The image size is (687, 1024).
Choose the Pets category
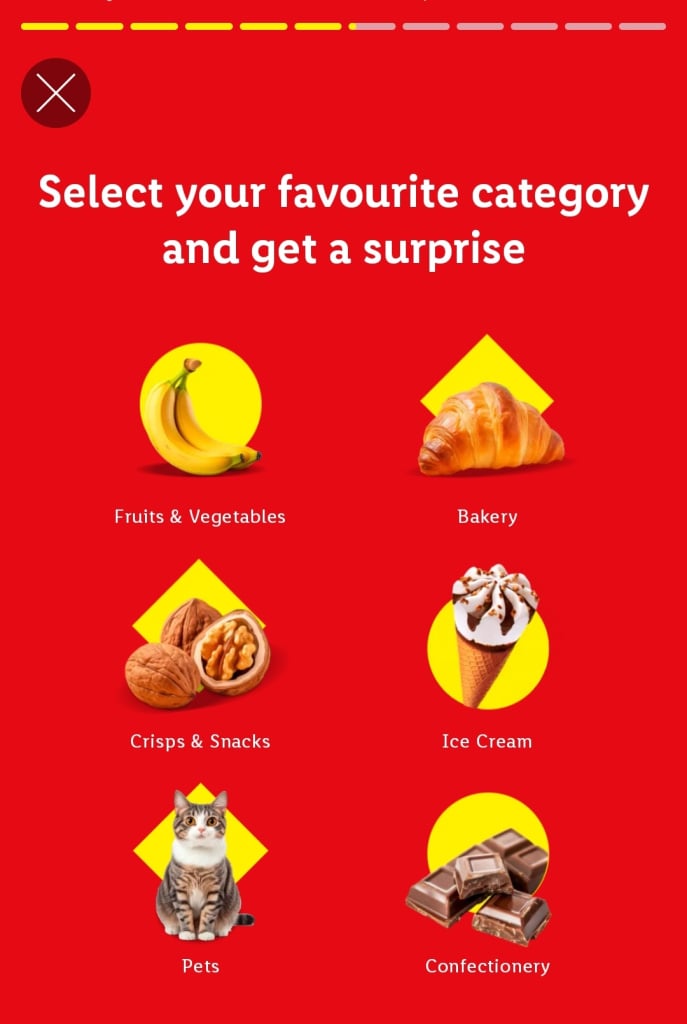coord(200,870)
